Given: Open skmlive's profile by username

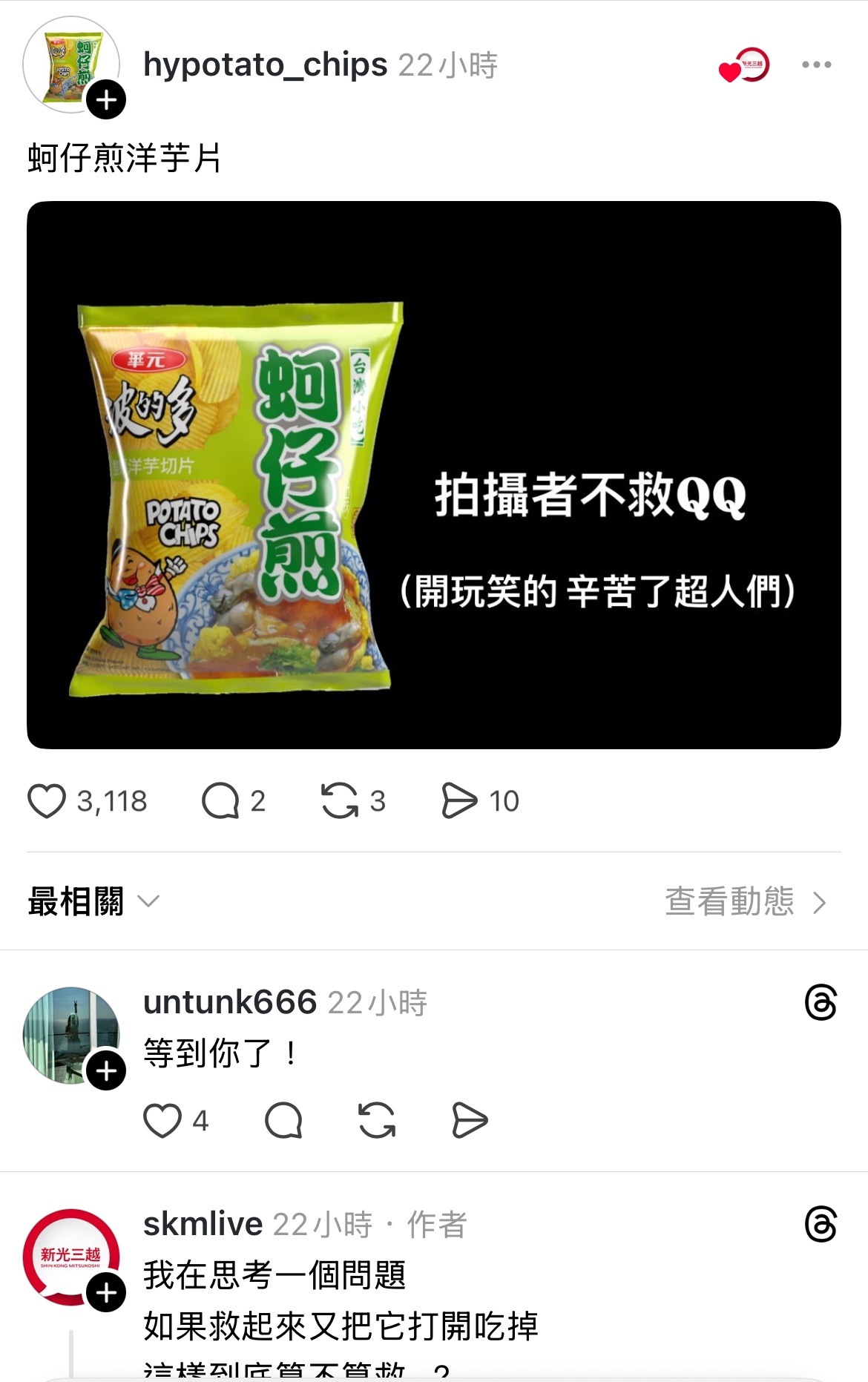Looking at the screenshot, I should tap(203, 1224).
